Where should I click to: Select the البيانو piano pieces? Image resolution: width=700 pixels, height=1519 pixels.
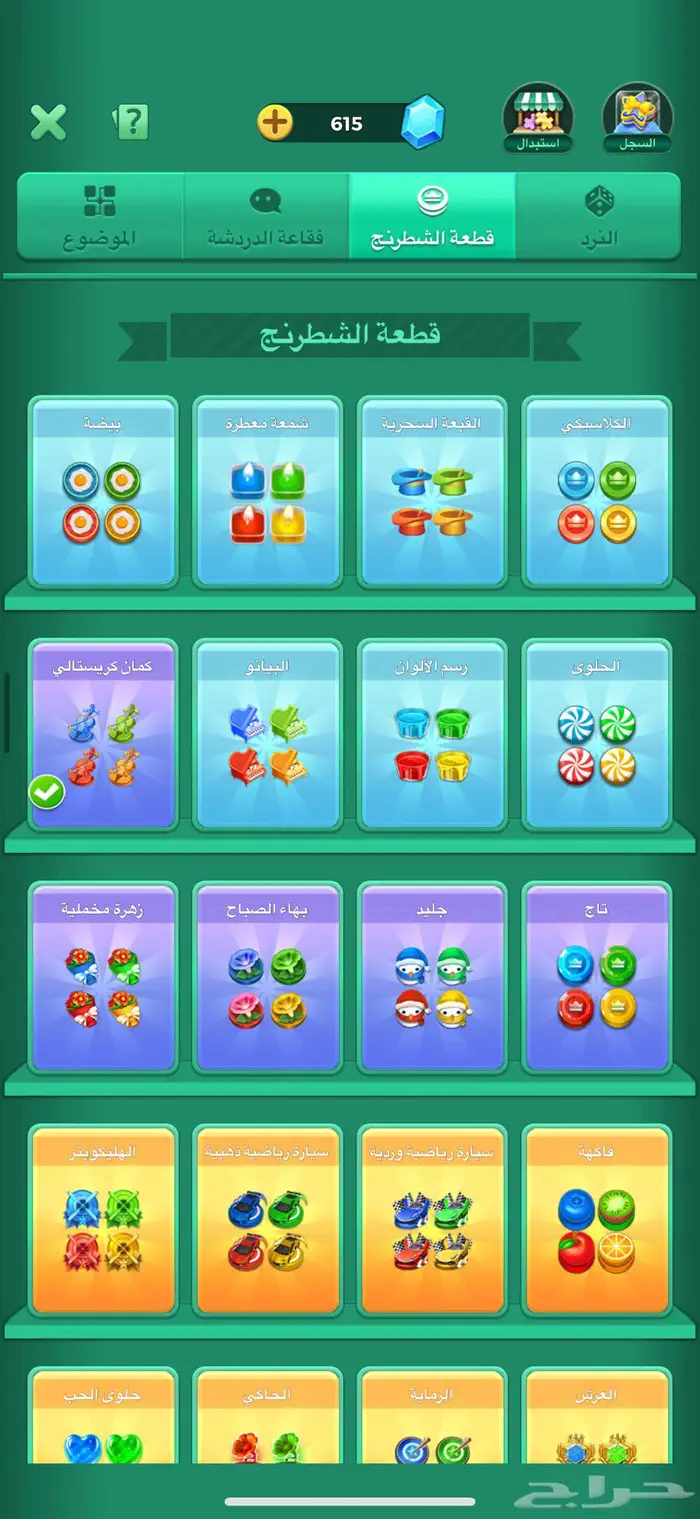[x=267, y=734]
